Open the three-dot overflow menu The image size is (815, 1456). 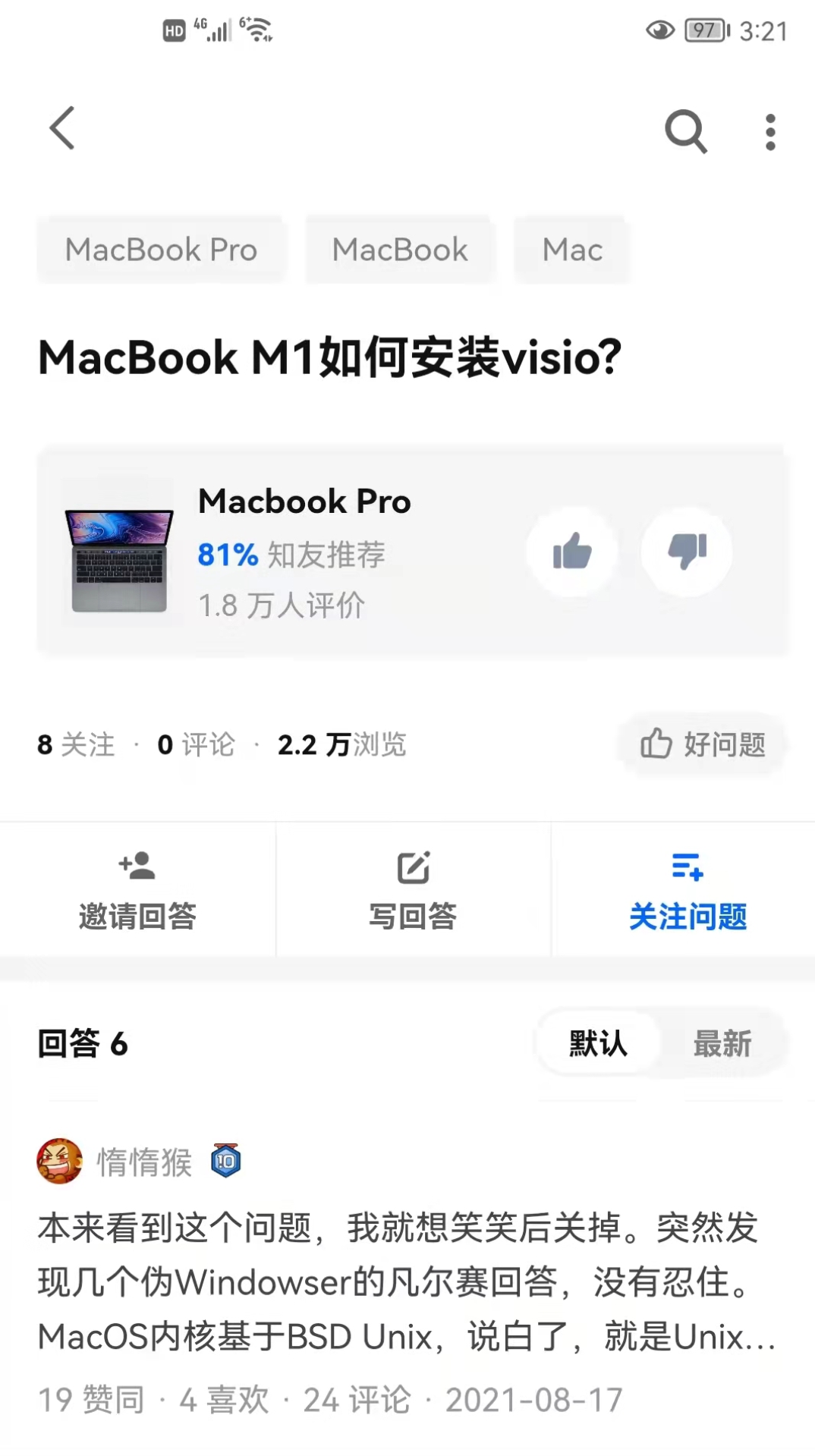(769, 130)
